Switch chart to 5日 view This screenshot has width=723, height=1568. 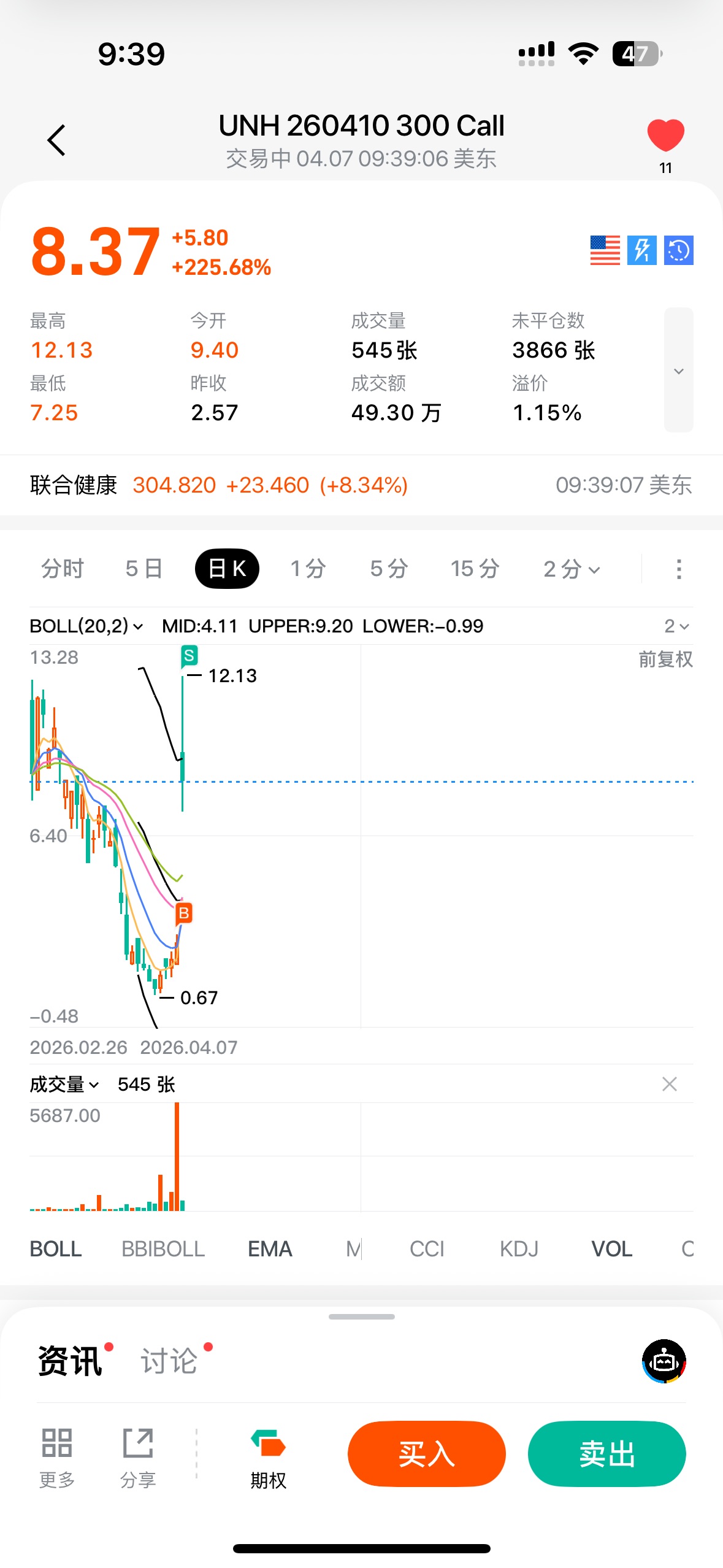point(144,569)
